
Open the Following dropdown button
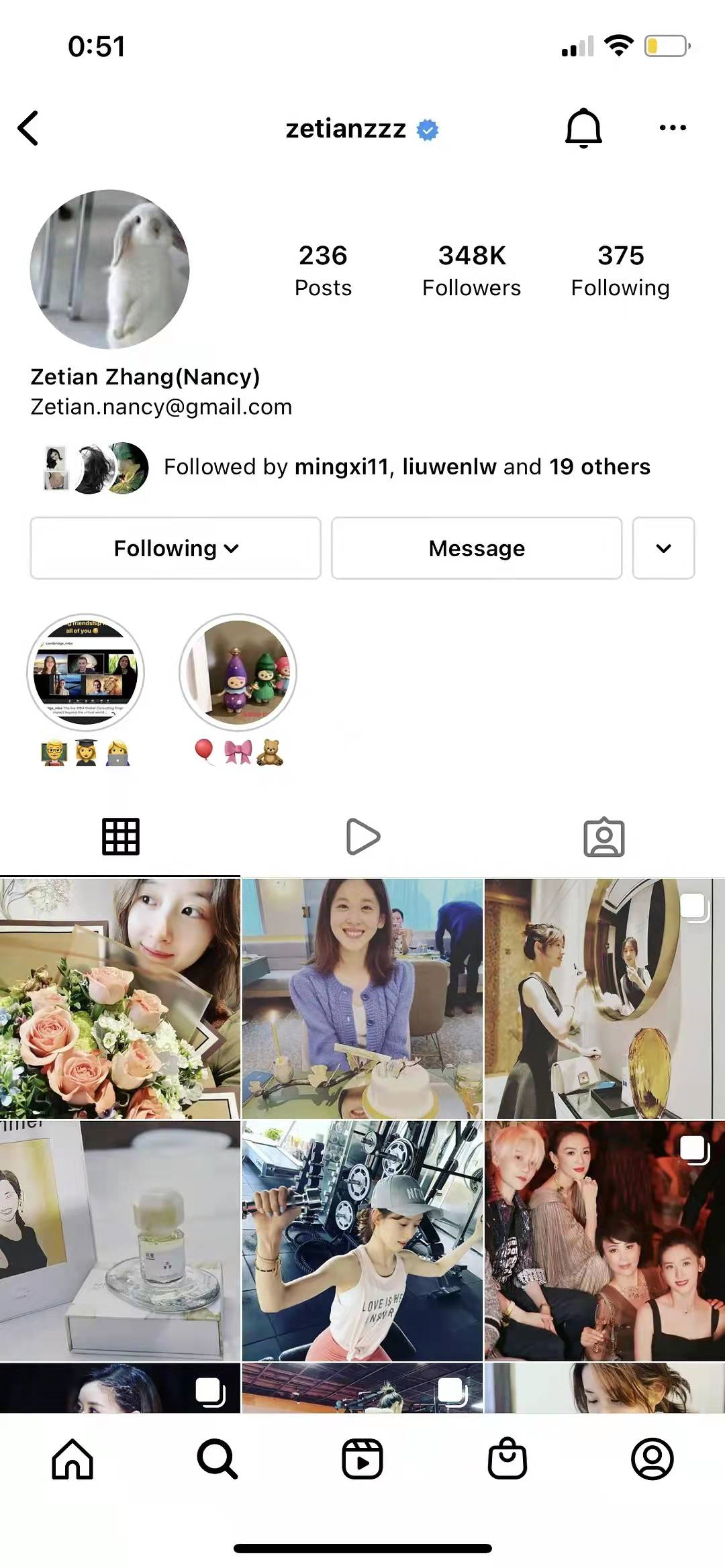tap(175, 548)
